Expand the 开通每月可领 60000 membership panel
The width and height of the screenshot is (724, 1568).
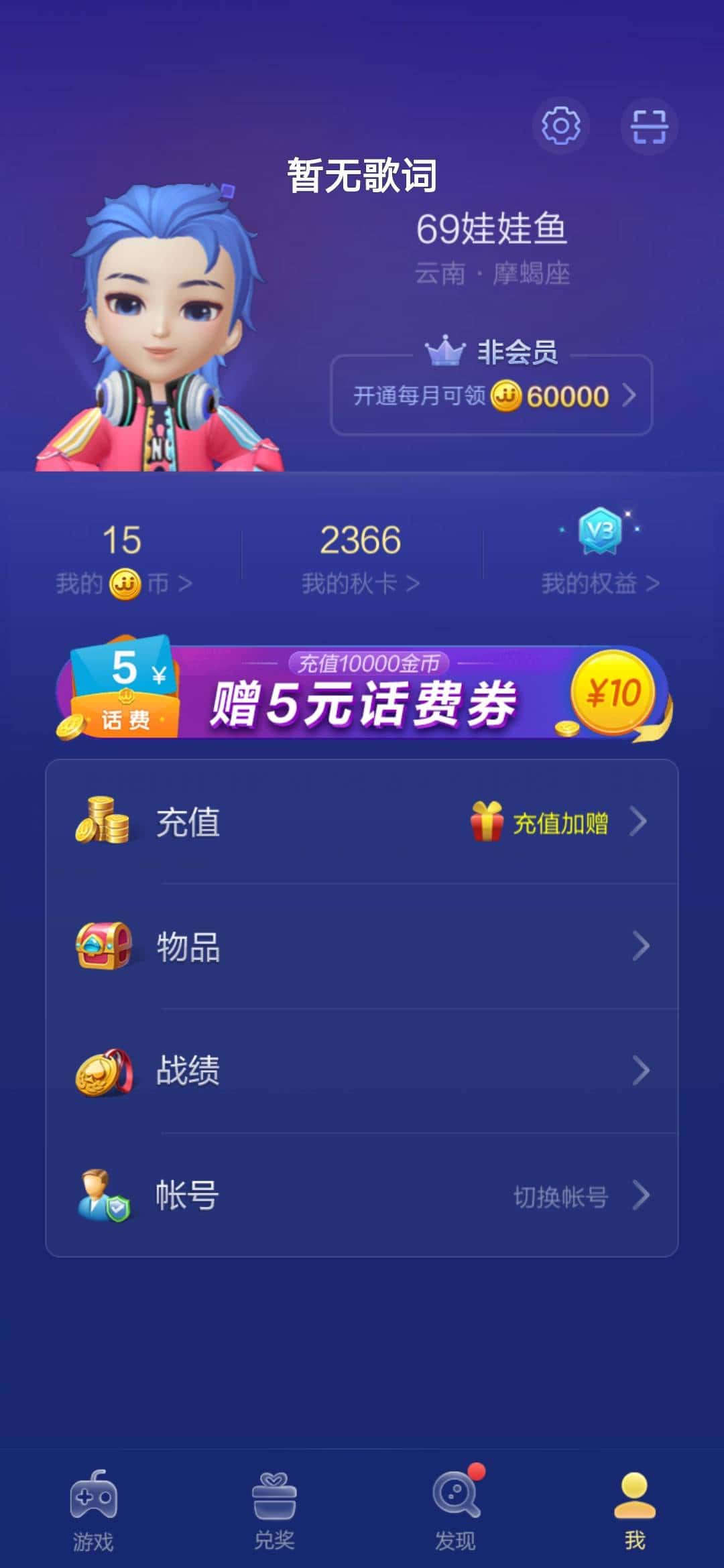click(491, 395)
